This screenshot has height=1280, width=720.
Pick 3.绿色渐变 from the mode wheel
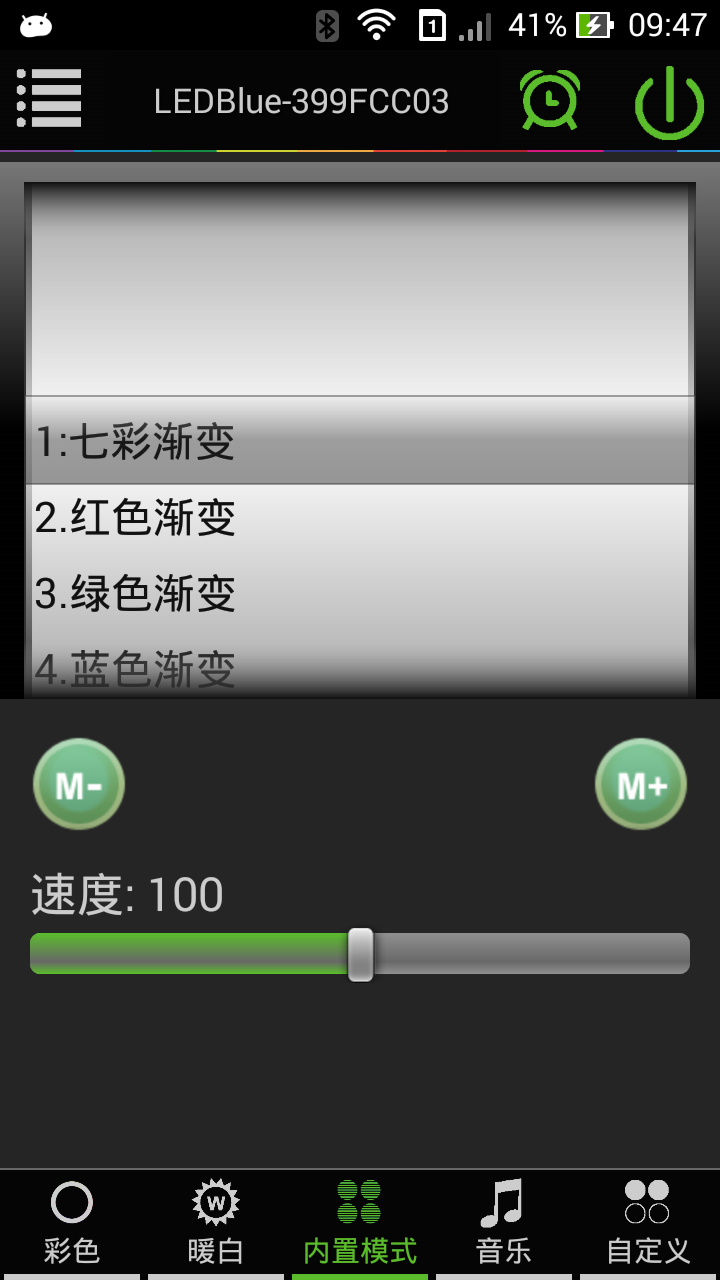[358, 593]
